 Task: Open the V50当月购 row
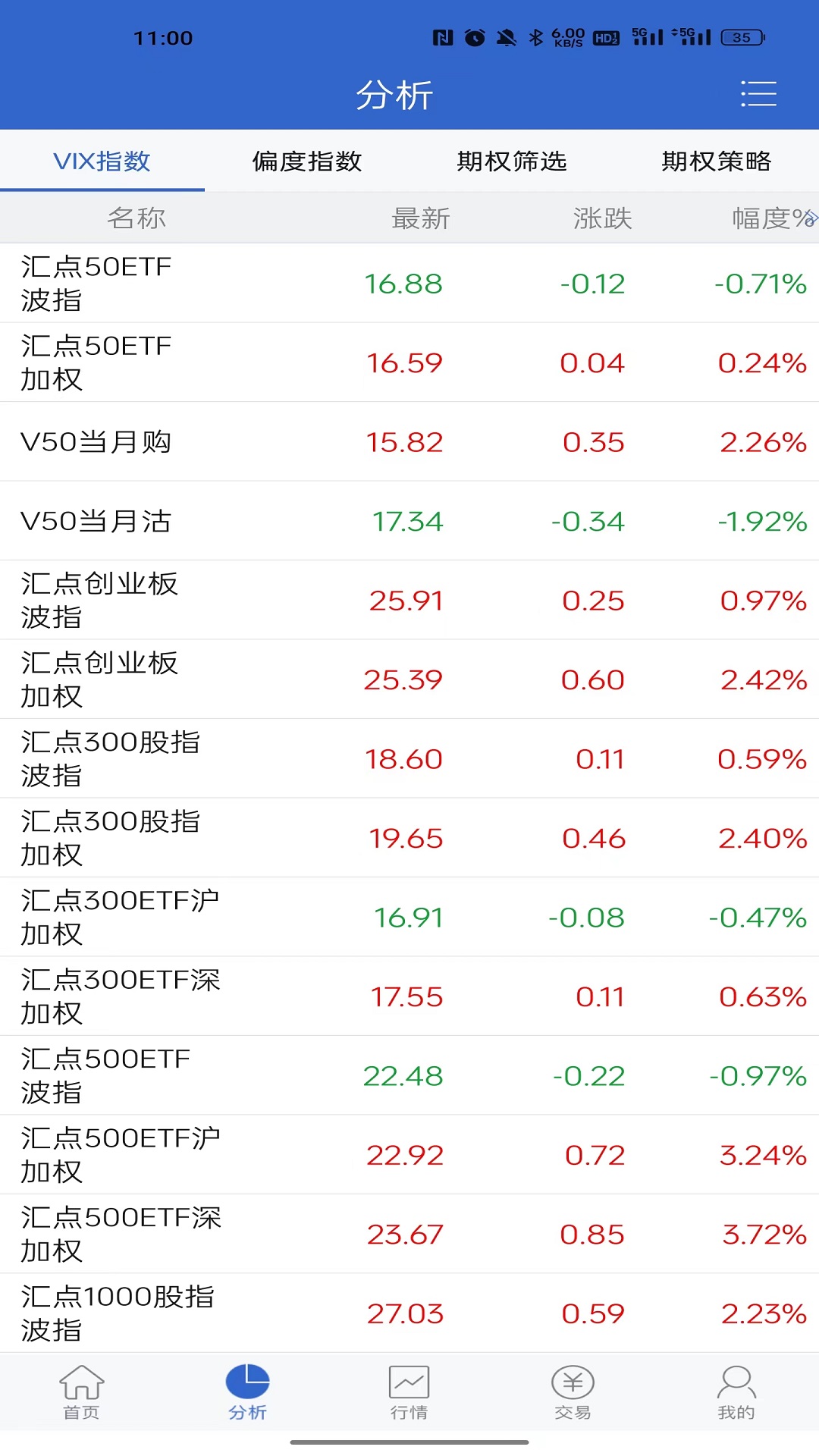pyautogui.click(x=409, y=442)
